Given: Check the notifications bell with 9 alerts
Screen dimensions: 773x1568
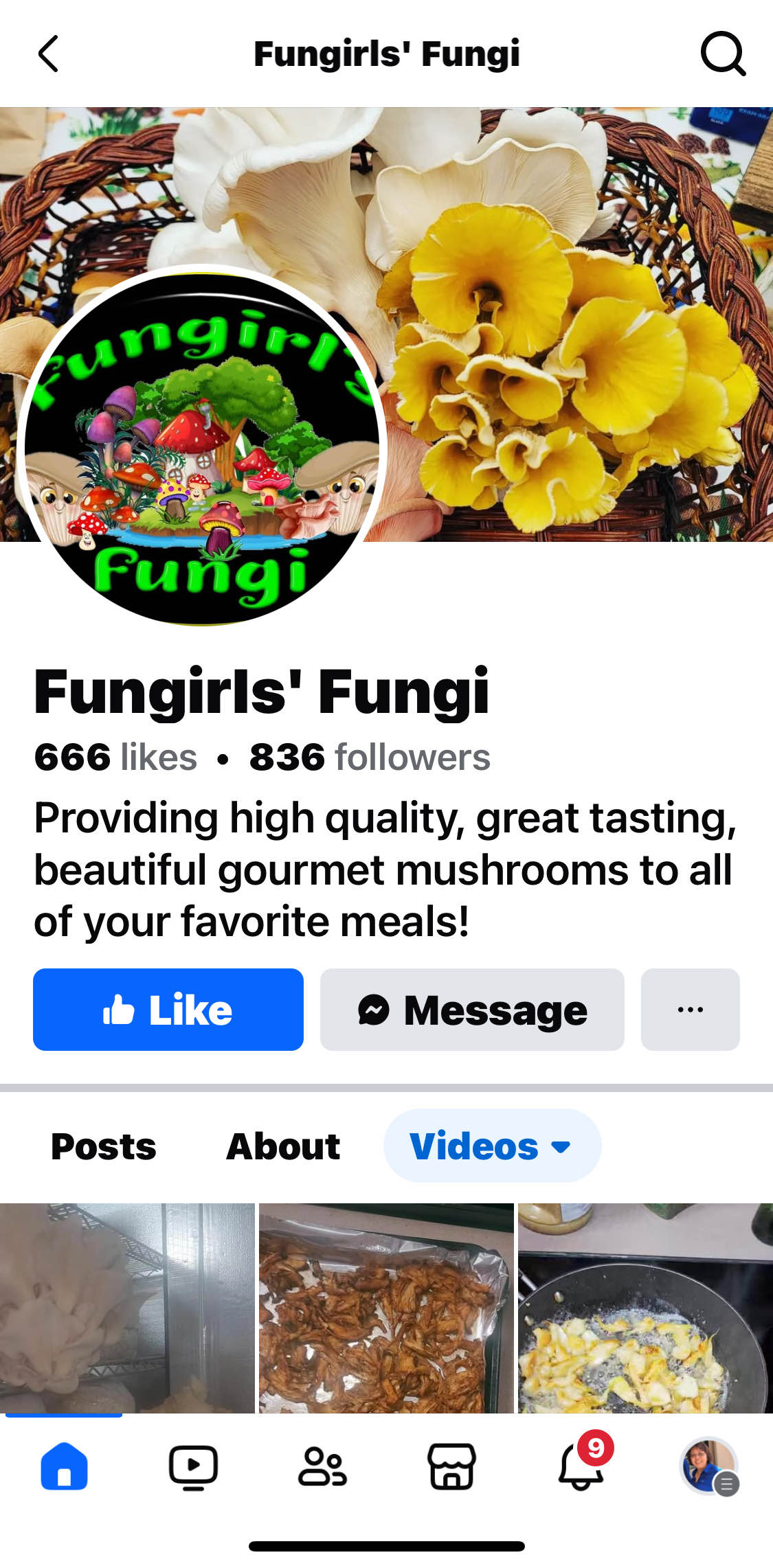Looking at the screenshot, I should pyautogui.click(x=581, y=1466).
